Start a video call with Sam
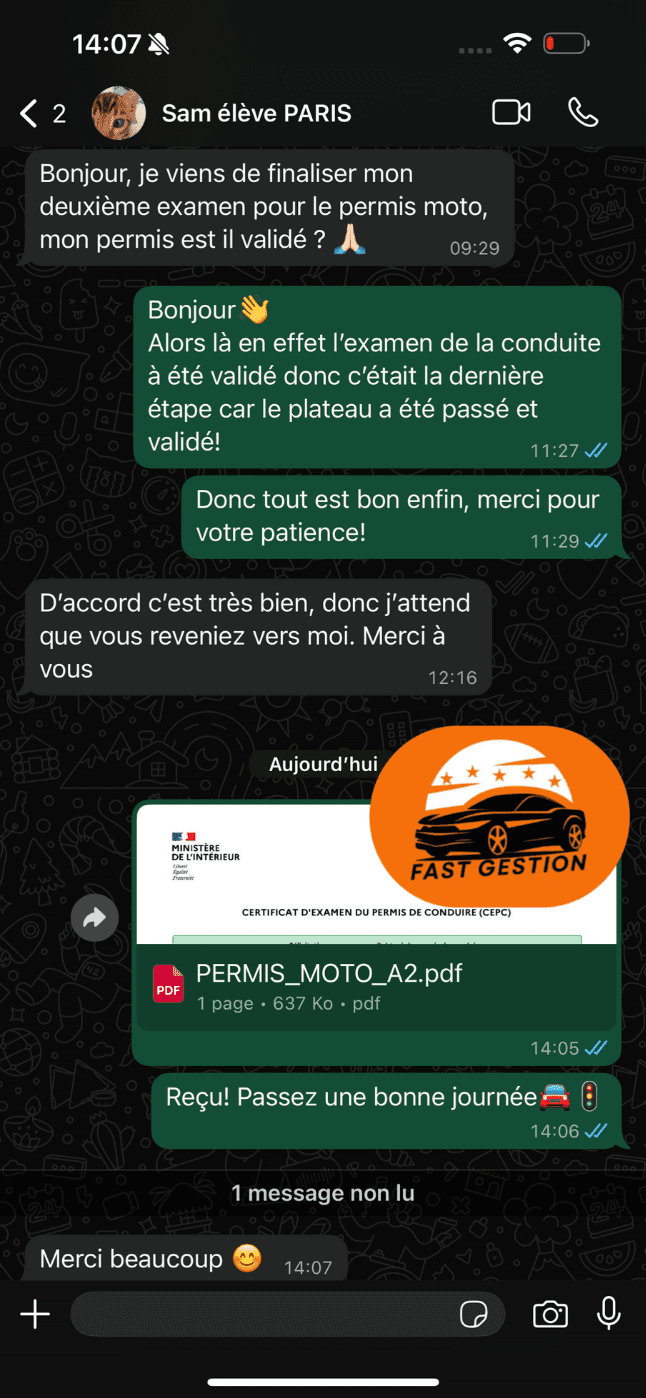 click(x=511, y=112)
